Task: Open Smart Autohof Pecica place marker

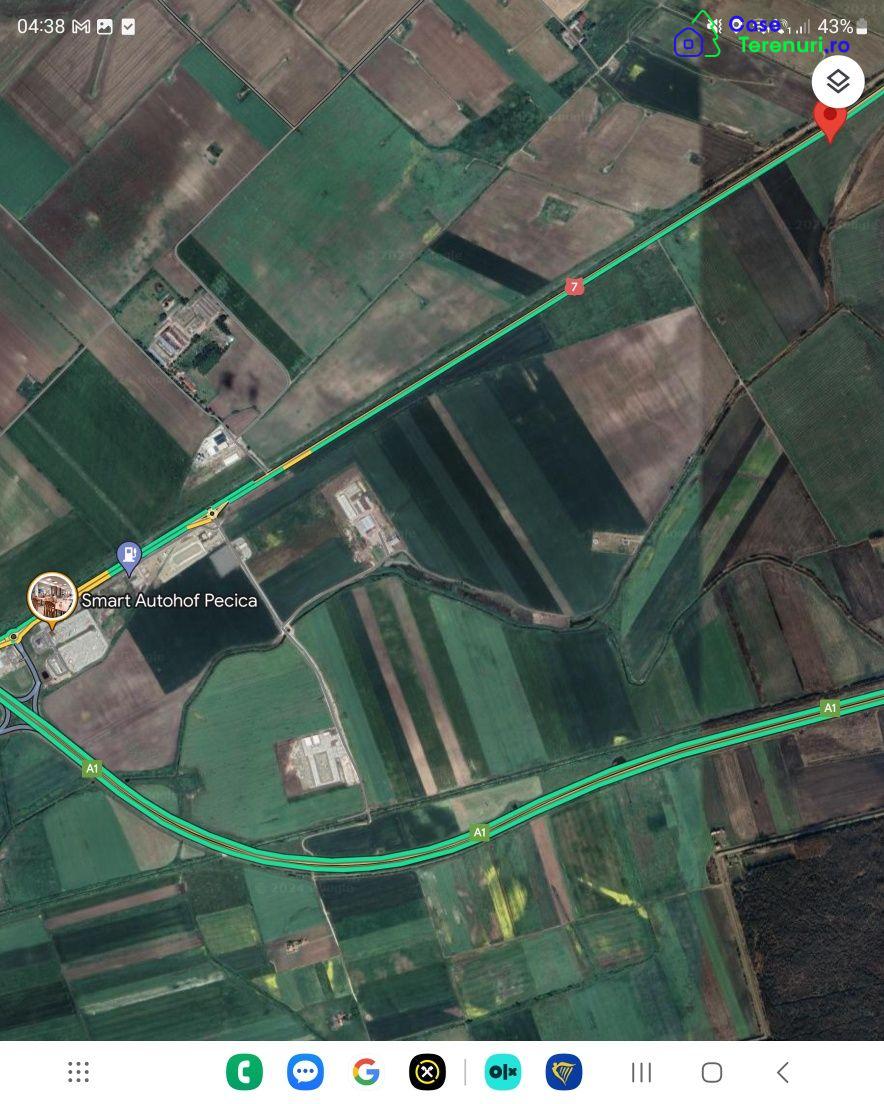Action: click(51, 597)
